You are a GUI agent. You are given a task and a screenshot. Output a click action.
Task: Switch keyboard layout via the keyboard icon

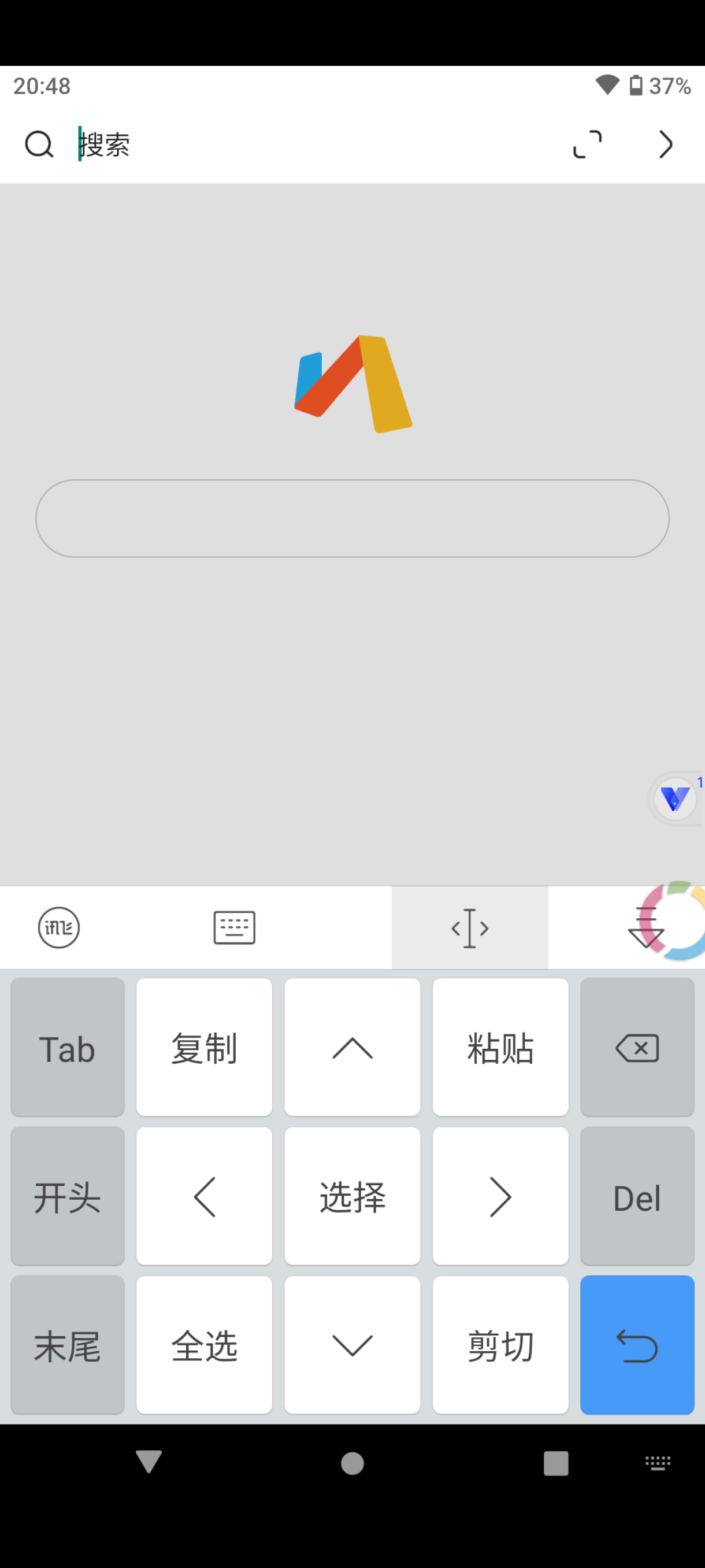click(x=234, y=927)
